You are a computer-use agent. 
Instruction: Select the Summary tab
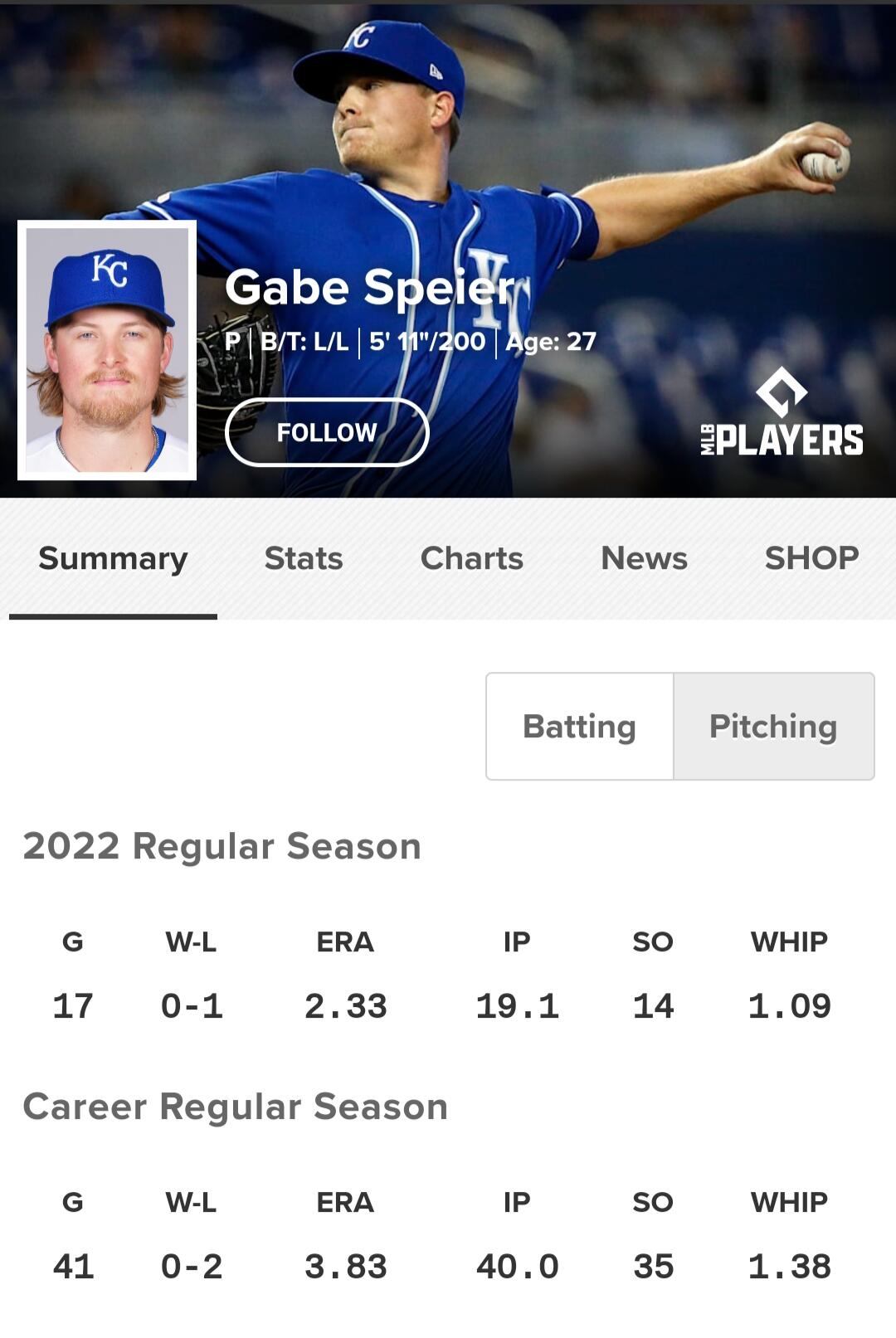[x=113, y=558]
